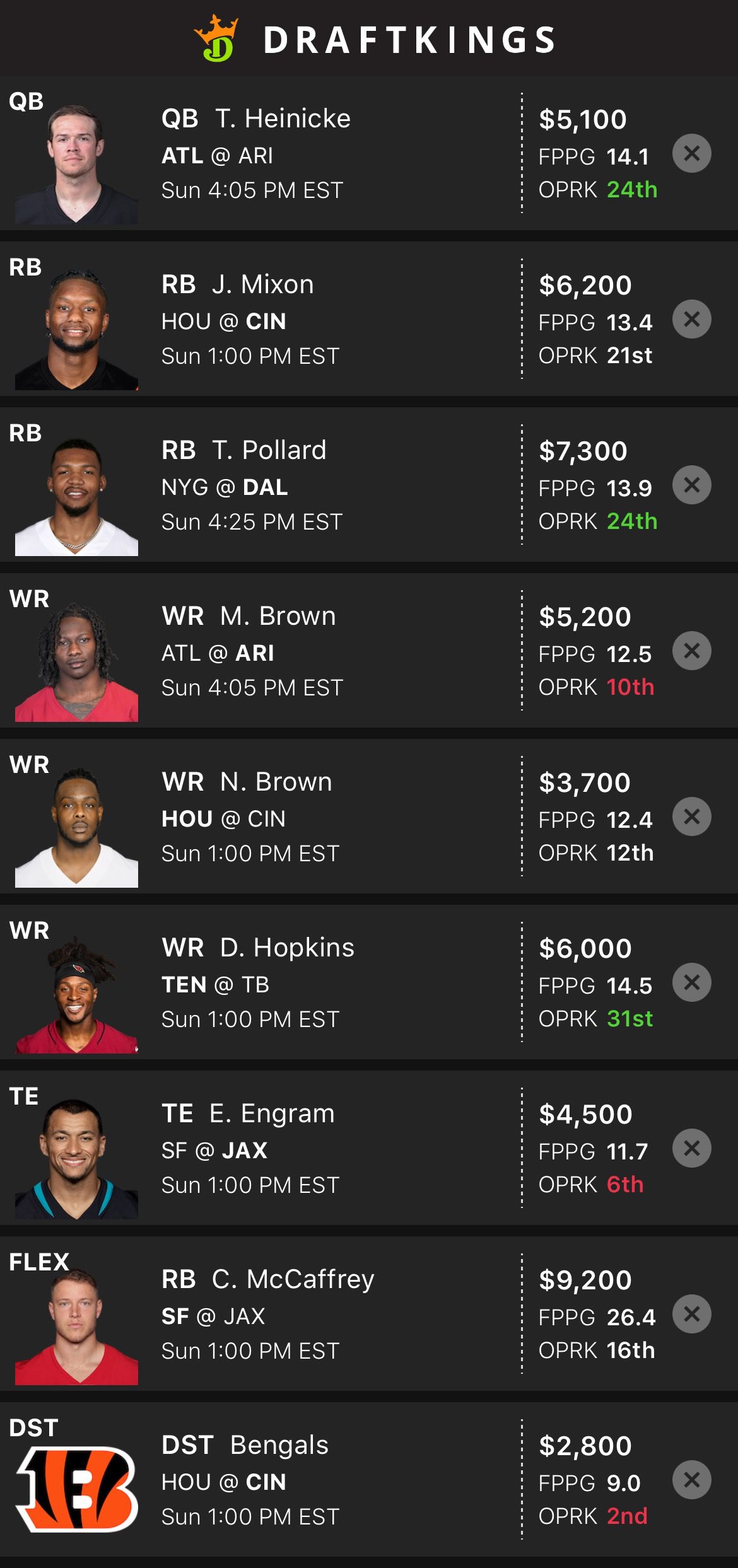The image size is (738, 1568).
Task: Open T. Pollard's player row
Action: (269, 450)
